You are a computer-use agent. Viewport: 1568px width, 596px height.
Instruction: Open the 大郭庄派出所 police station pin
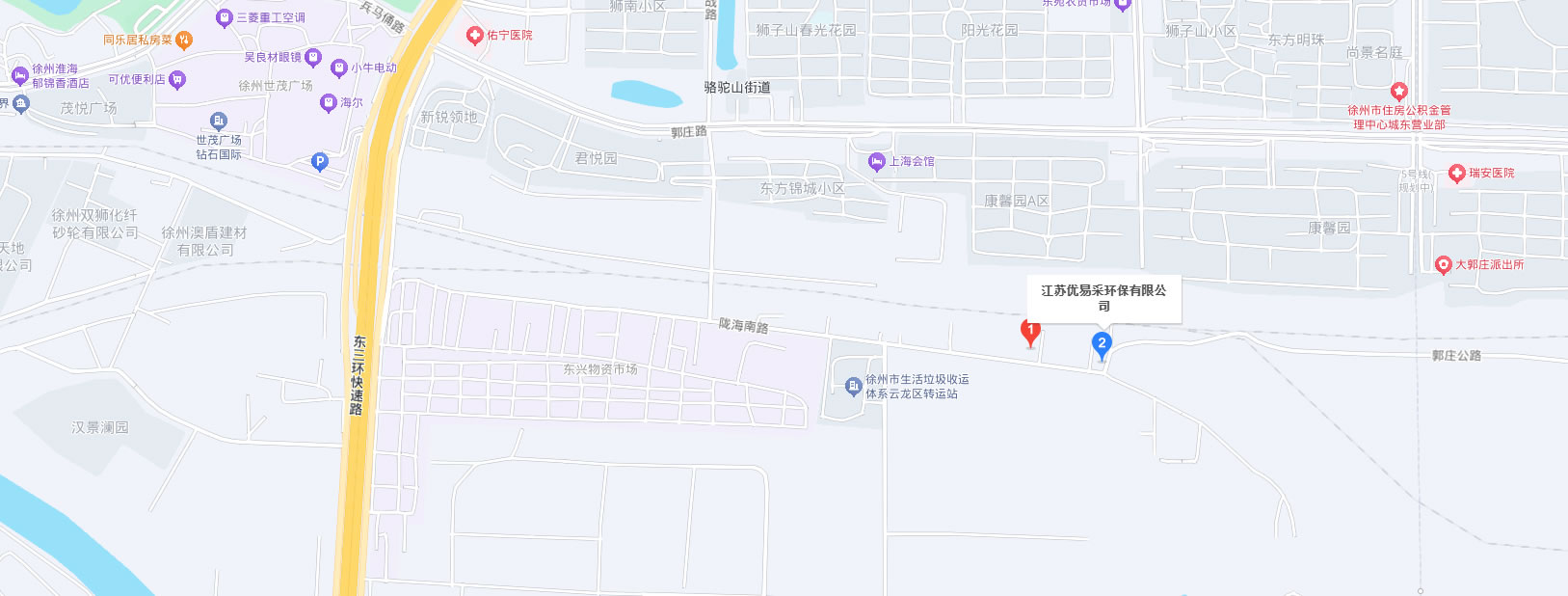tap(1443, 265)
